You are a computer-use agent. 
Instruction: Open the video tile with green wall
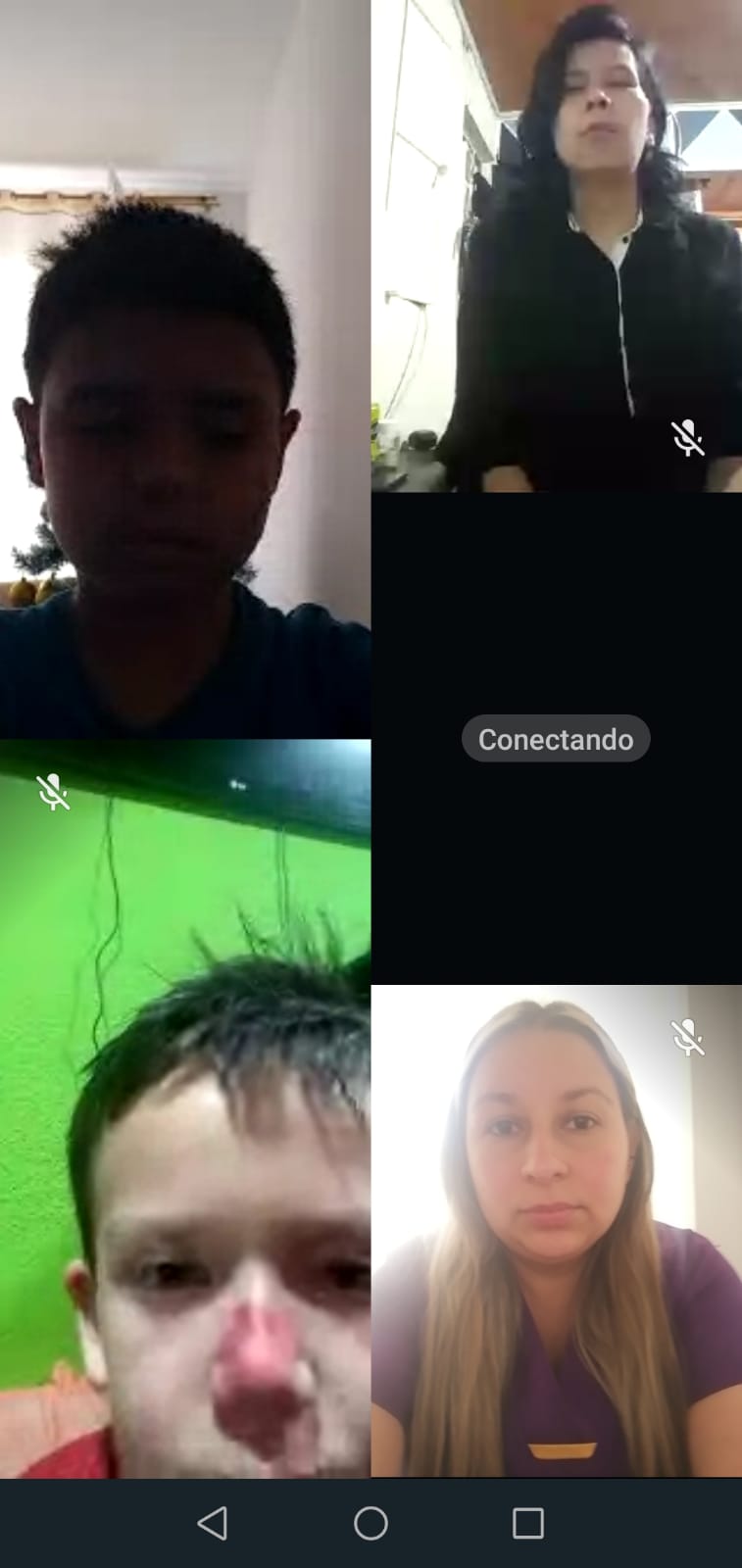coord(184,1107)
